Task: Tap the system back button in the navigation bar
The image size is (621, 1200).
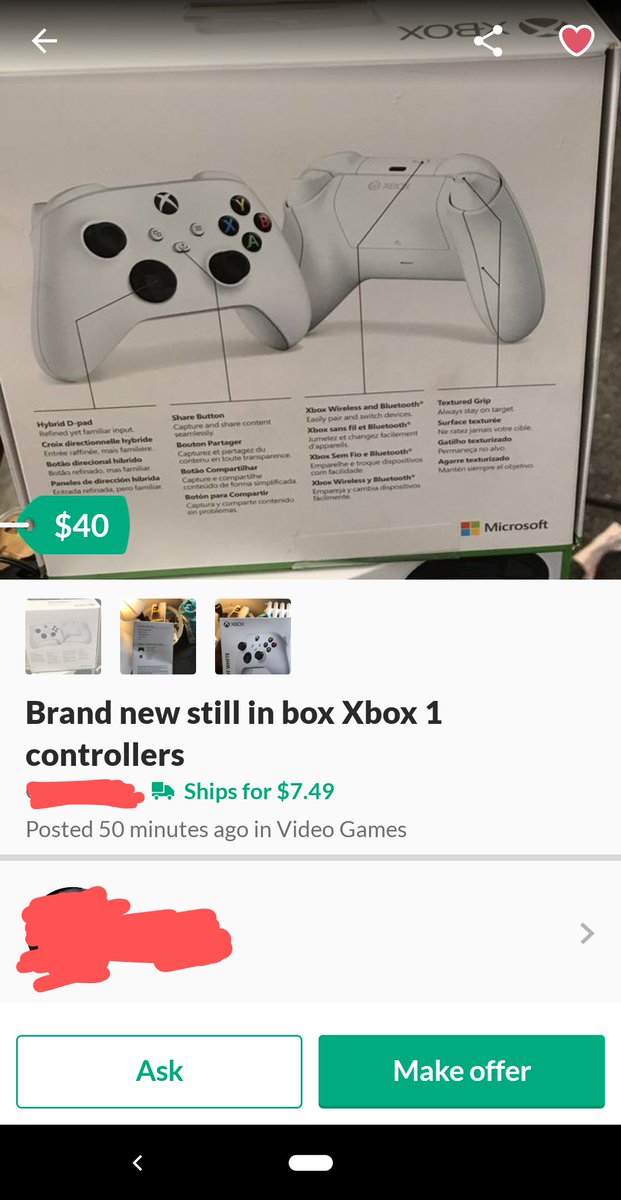Action: 137,1162
